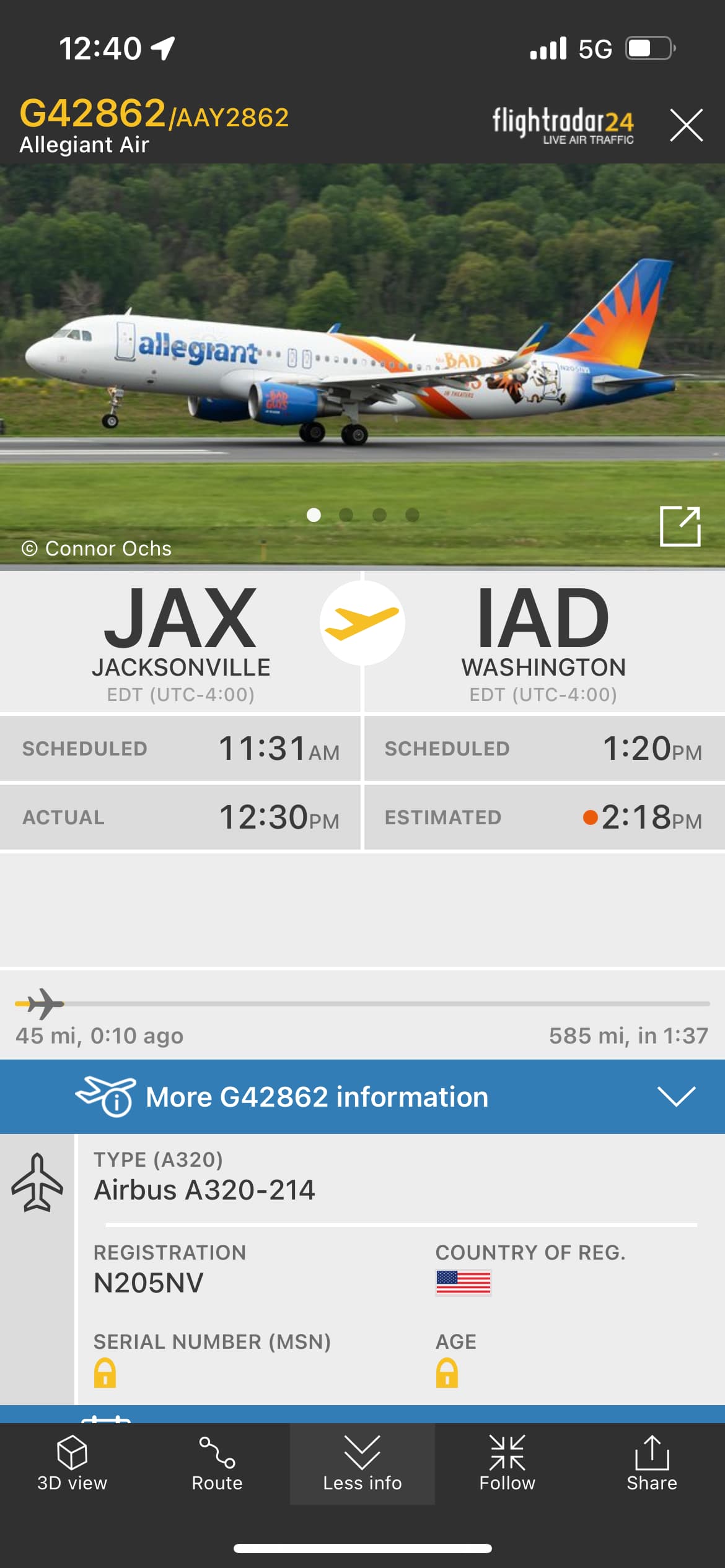Viewport: 725px width, 1568px height.
Task: Unlock the locked aircraft age
Action: pyautogui.click(x=447, y=1373)
